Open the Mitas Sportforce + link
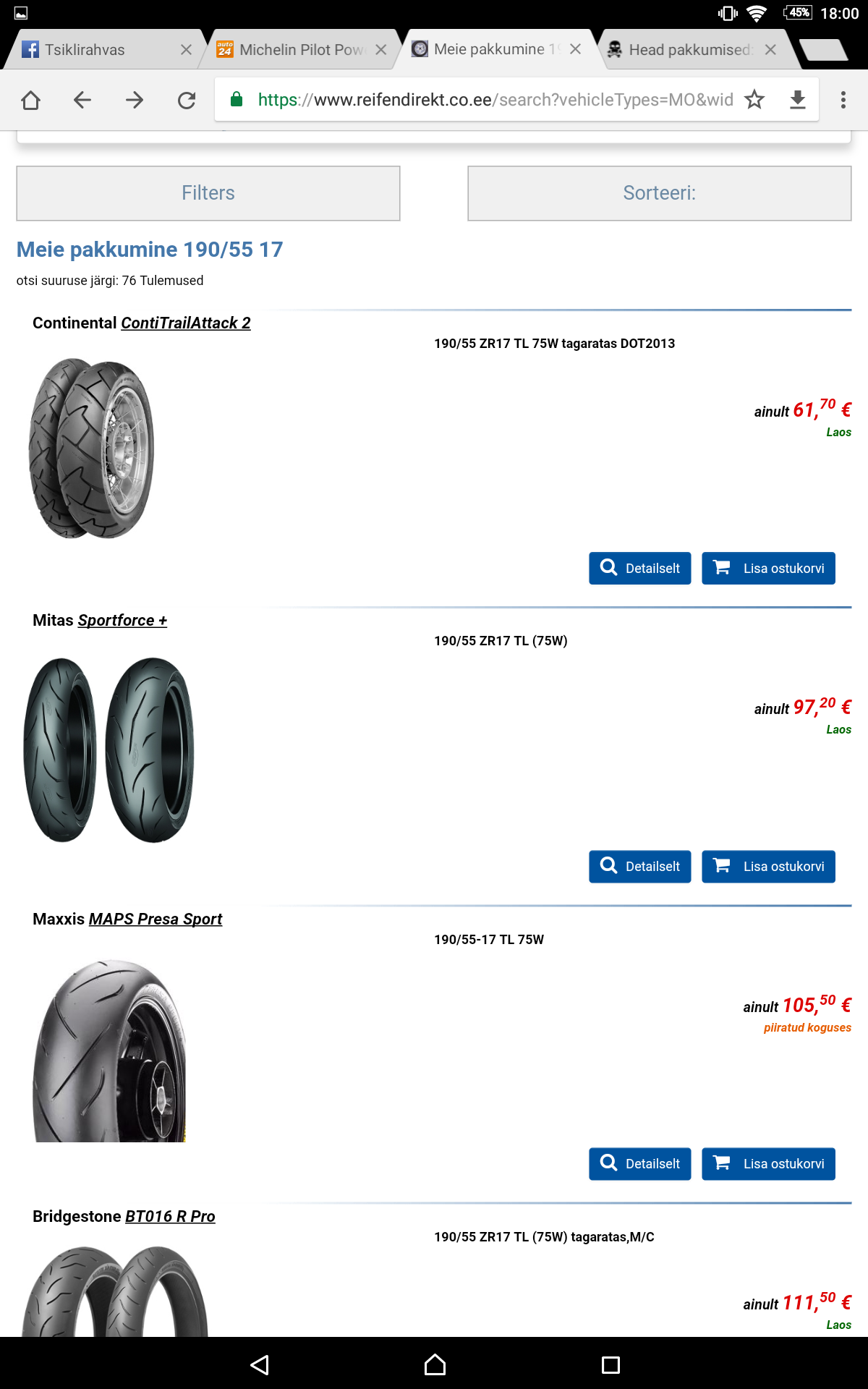868x1389 pixels. (122, 621)
